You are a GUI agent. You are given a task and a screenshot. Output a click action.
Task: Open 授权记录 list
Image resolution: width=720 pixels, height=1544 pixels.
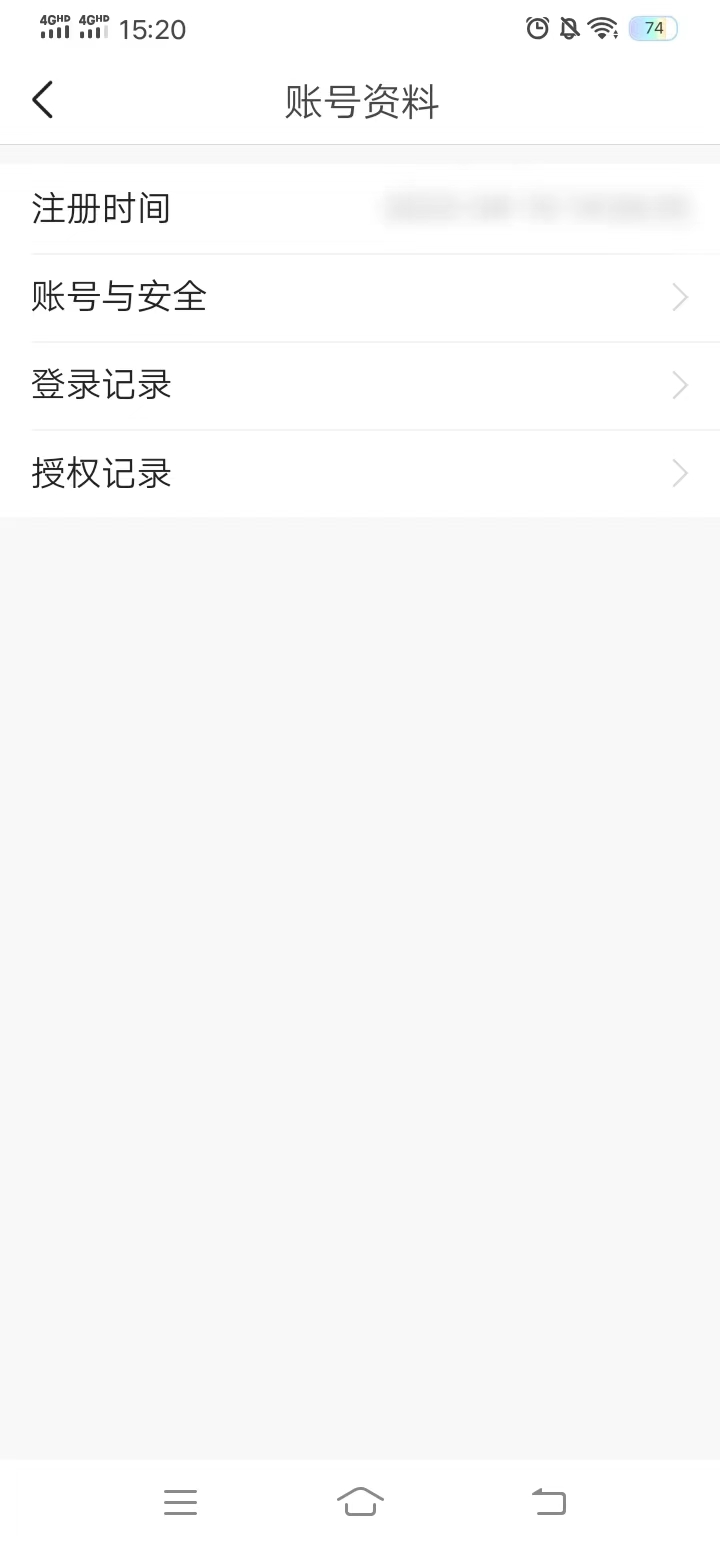pyautogui.click(x=360, y=473)
